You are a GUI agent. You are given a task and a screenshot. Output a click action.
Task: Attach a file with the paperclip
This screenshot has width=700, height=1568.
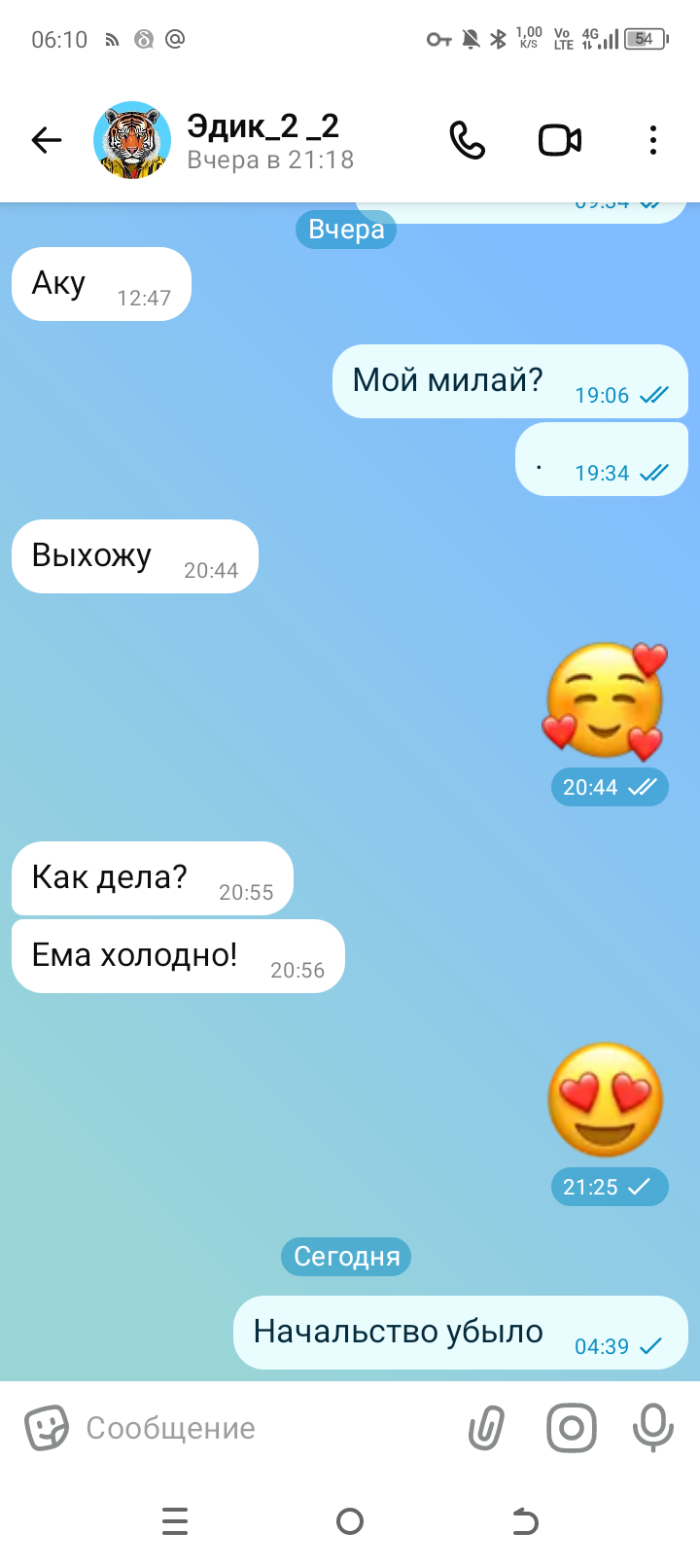486,1428
